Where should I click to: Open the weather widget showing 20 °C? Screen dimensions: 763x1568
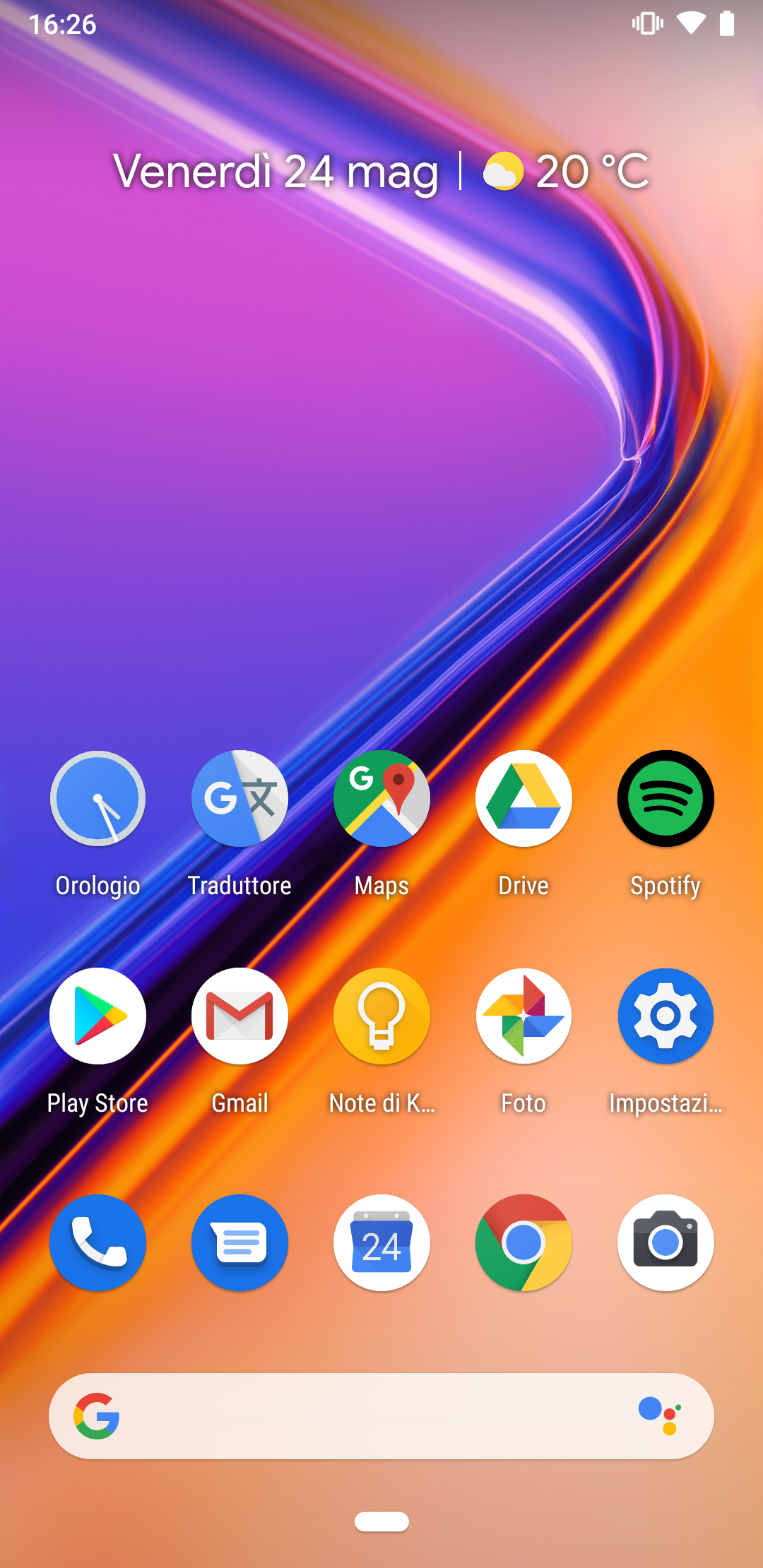tap(566, 172)
